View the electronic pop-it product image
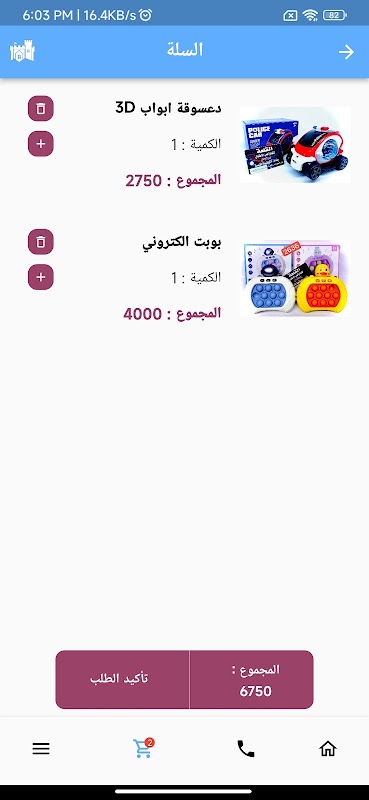This screenshot has height=800, width=369. click(295, 279)
